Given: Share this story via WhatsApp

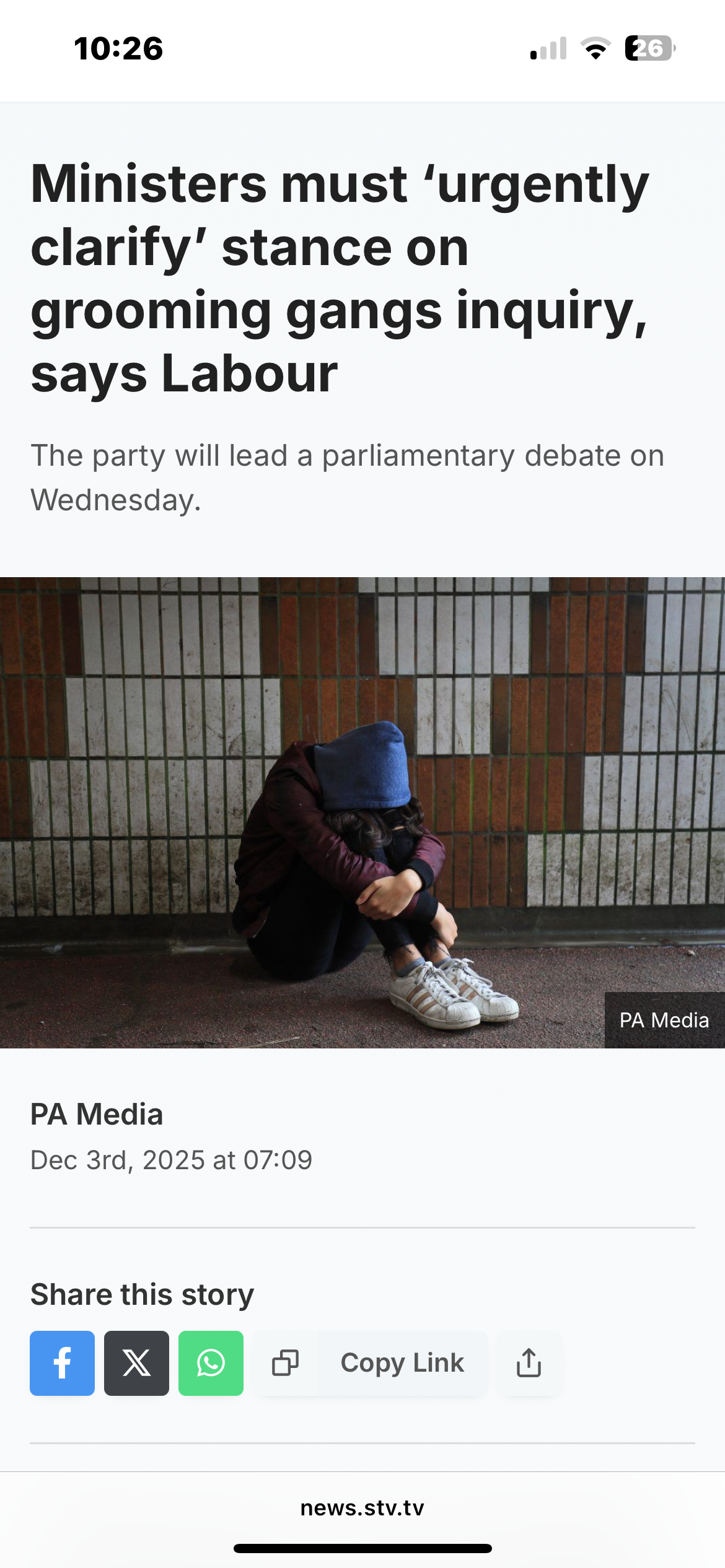Looking at the screenshot, I should (x=211, y=1363).
